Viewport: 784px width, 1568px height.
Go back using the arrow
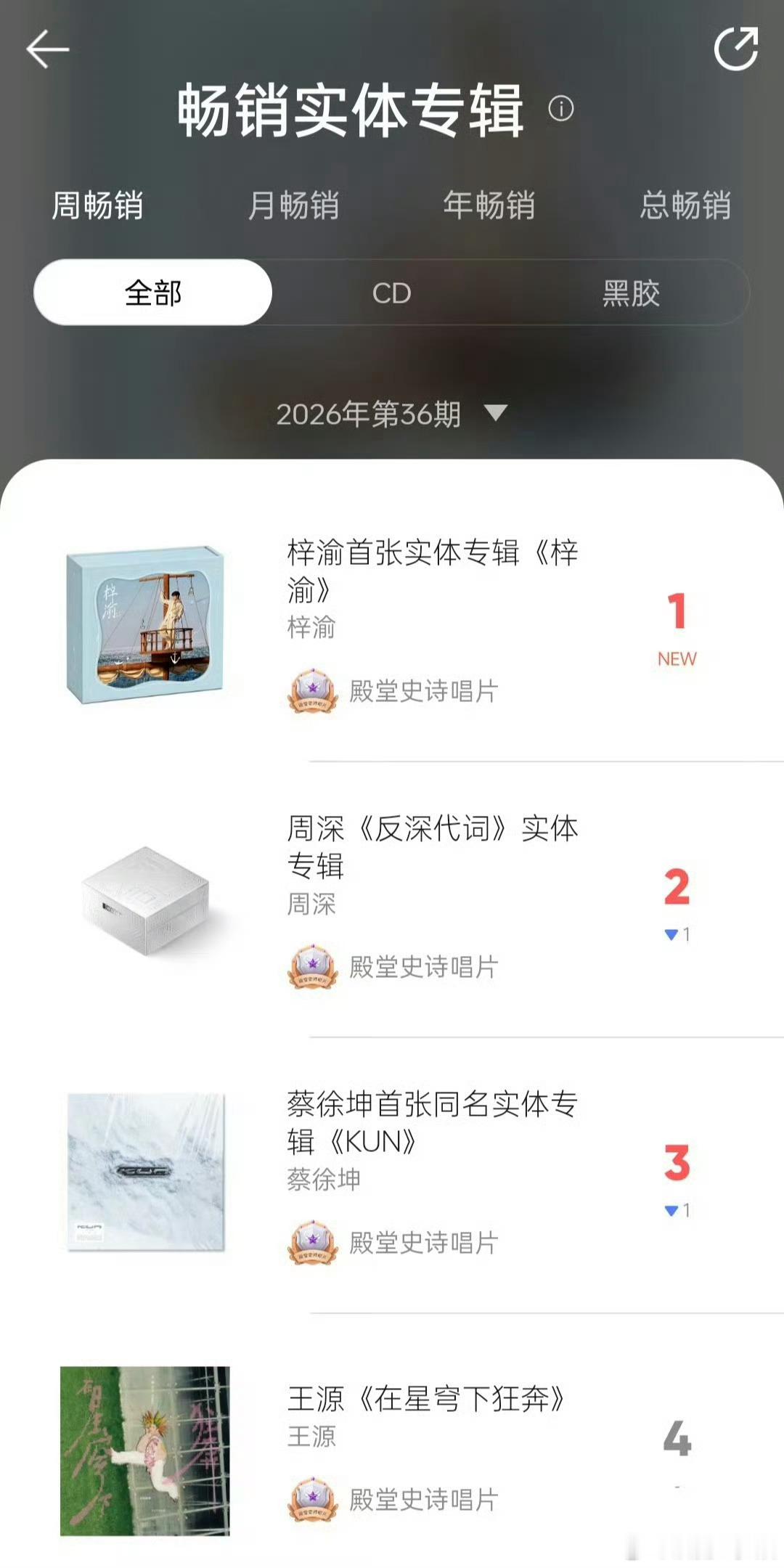point(48,49)
